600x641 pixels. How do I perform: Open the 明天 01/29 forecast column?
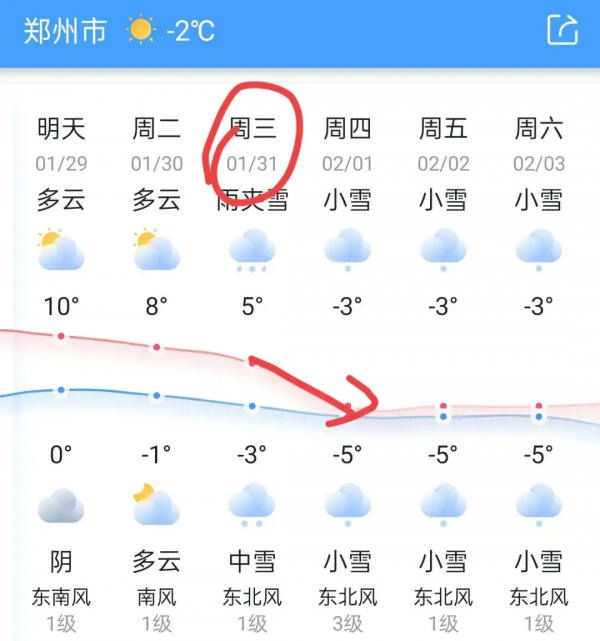click(x=61, y=143)
